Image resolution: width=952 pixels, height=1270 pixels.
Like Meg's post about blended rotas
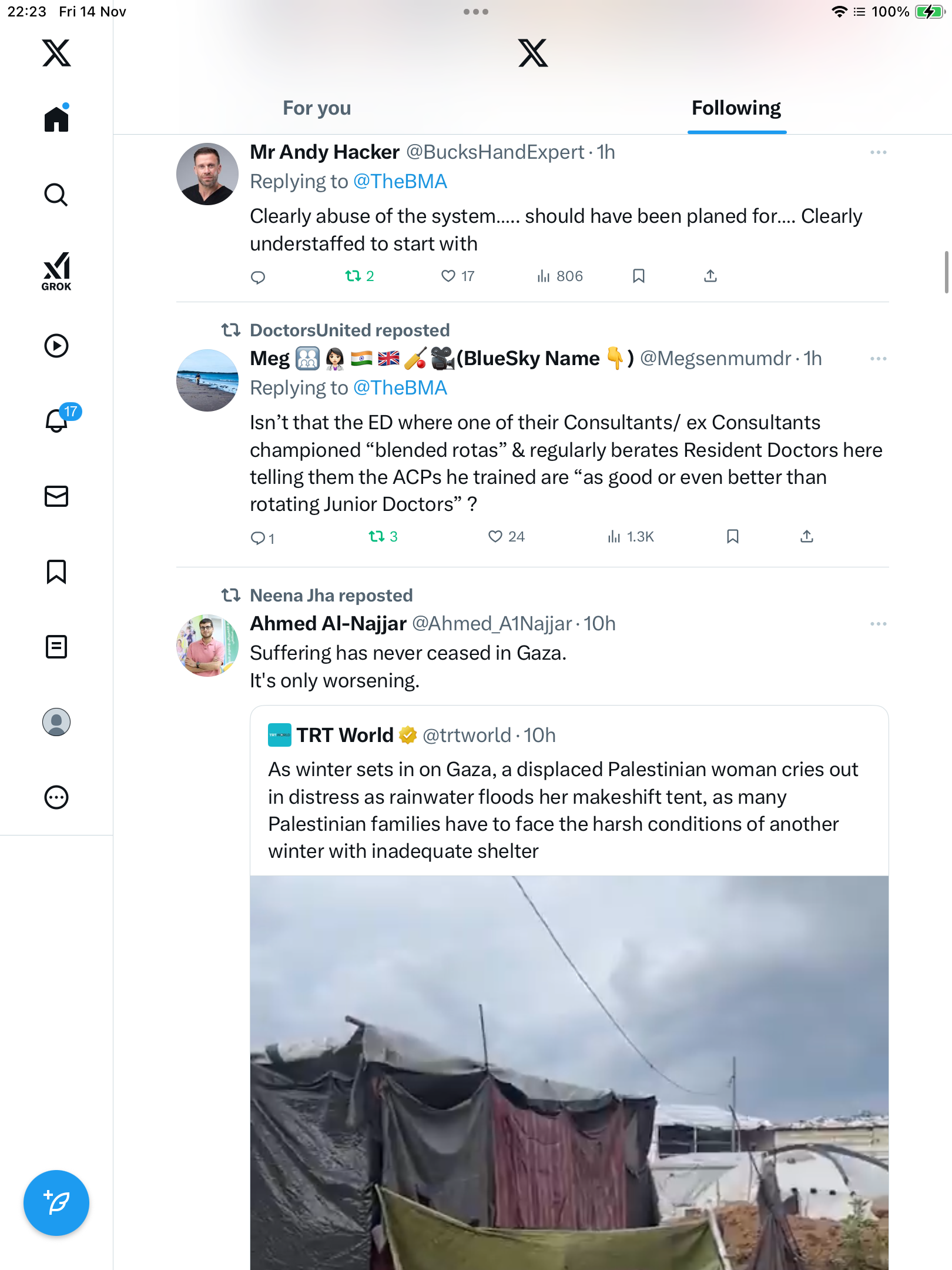click(x=496, y=536)
